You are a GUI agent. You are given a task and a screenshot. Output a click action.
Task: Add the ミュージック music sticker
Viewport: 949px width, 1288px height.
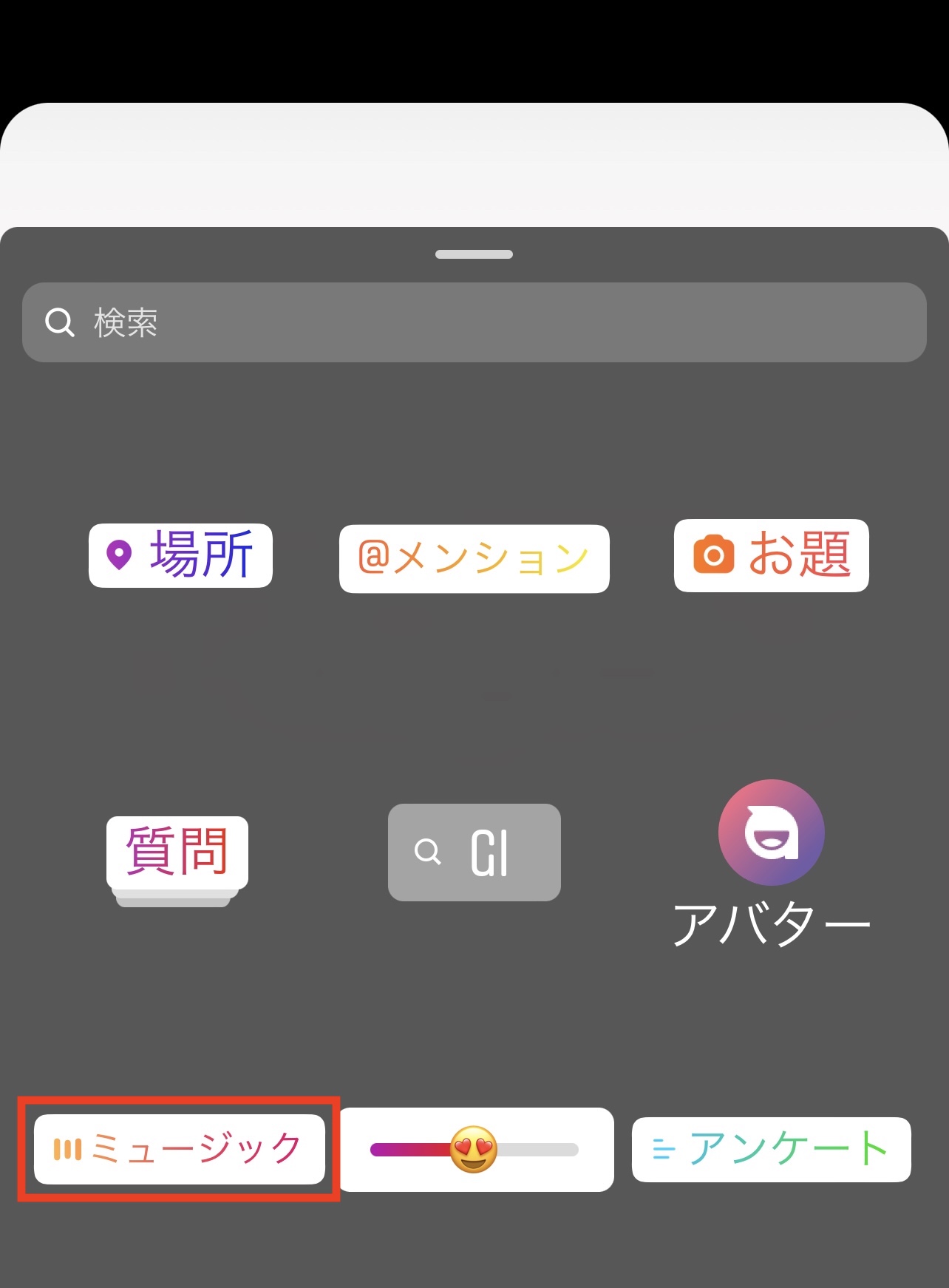179,1149
